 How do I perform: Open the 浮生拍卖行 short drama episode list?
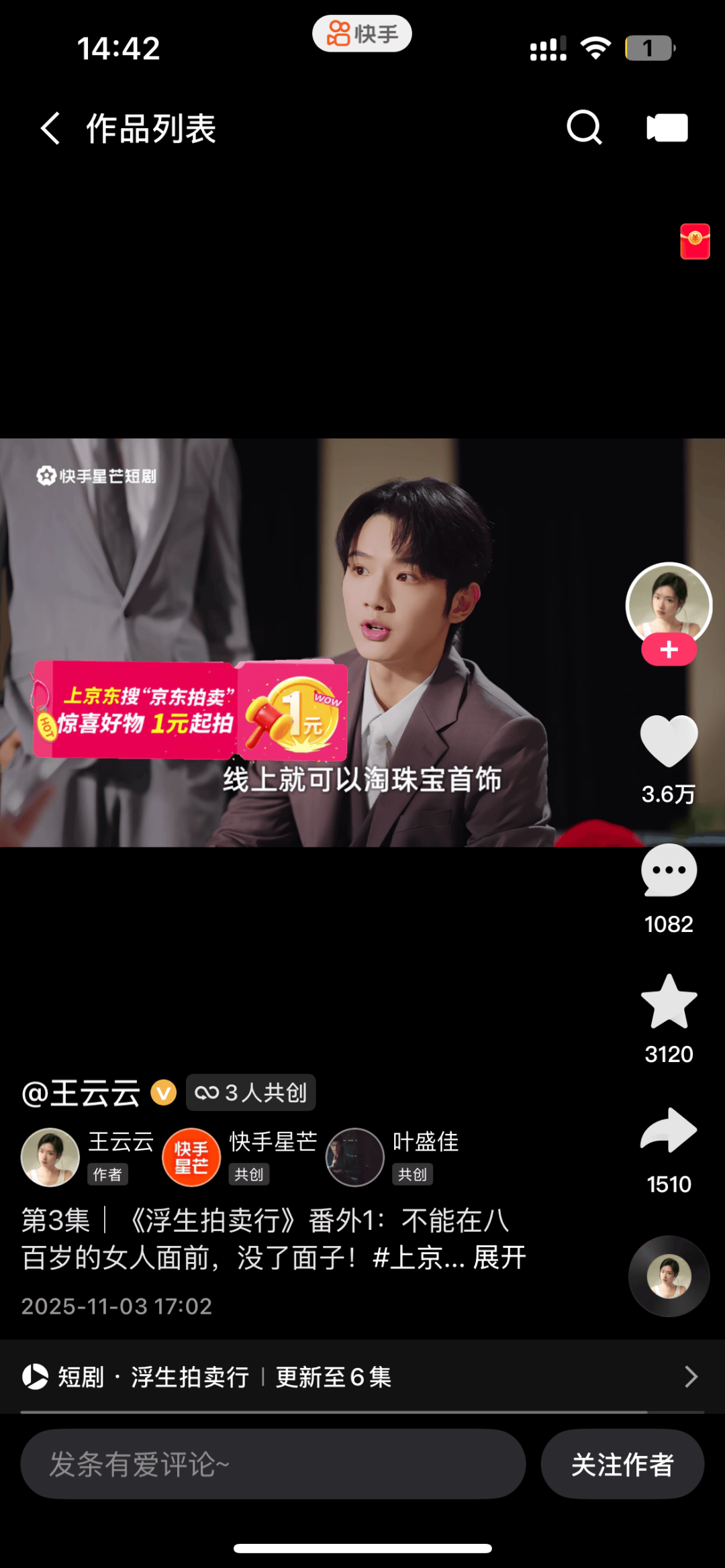point(362,1377)
